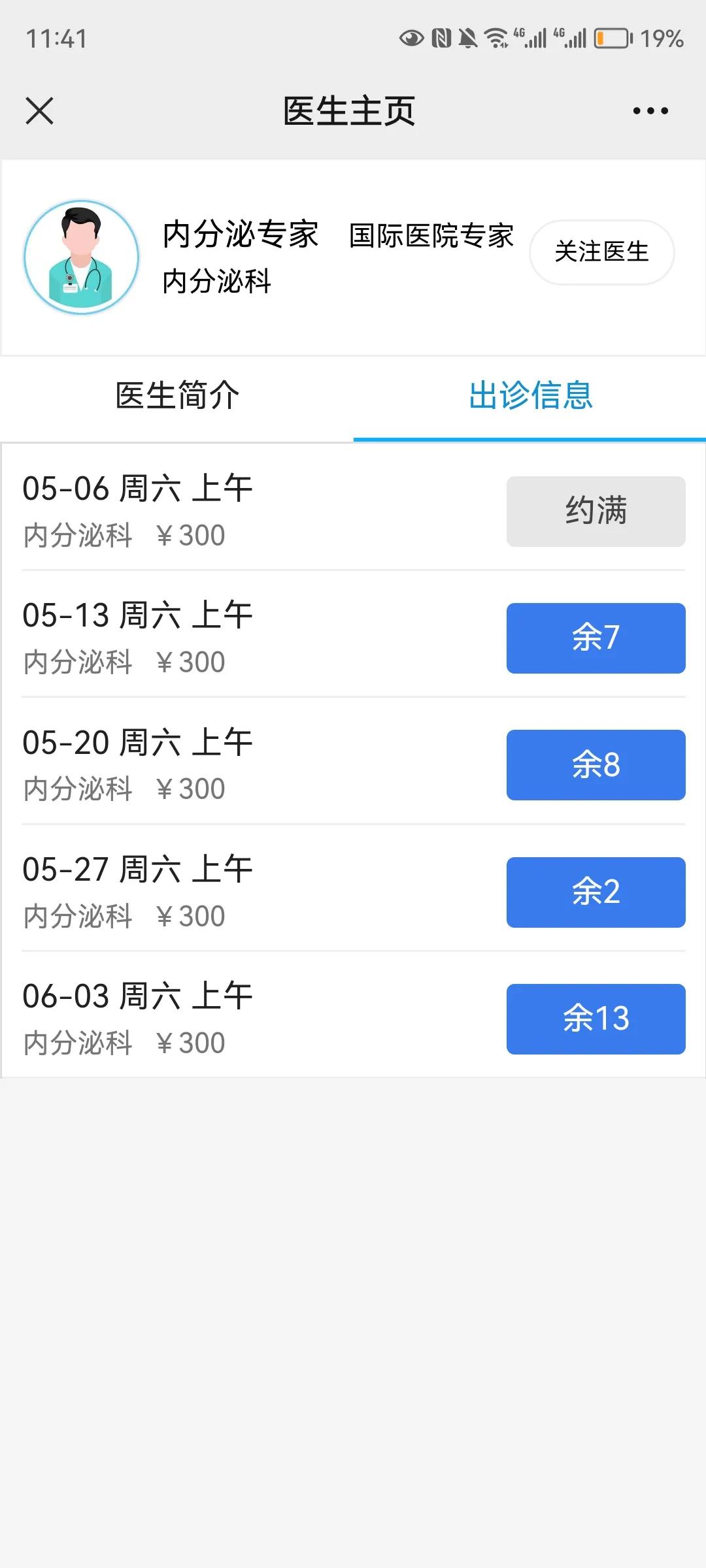This screenshot has height=1568, width=706.
Task: Select the 06-03 morning slot showing 余13
Action: pos(596,1020)
